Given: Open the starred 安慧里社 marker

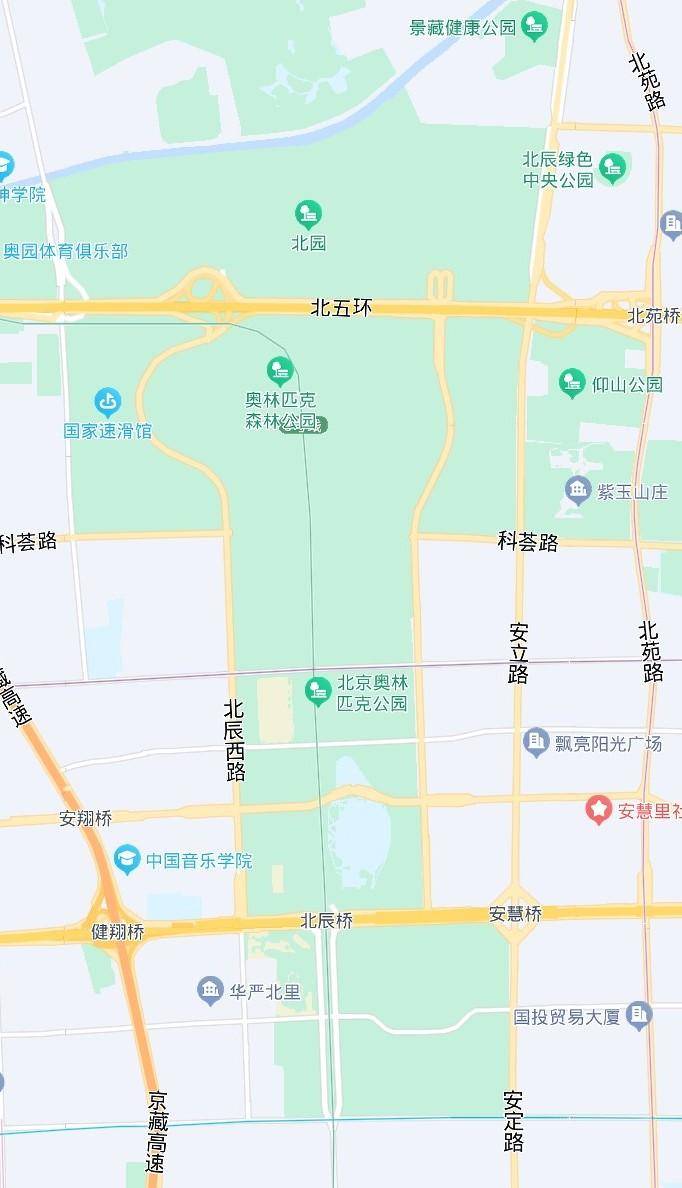Looking at the screenshot, I should [x=598, y=809].
